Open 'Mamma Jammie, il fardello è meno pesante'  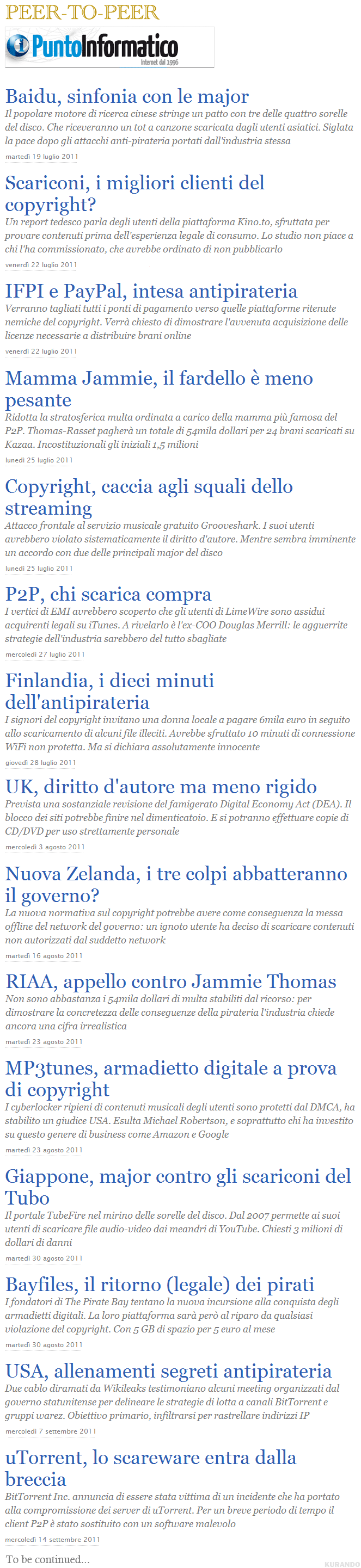158,378
